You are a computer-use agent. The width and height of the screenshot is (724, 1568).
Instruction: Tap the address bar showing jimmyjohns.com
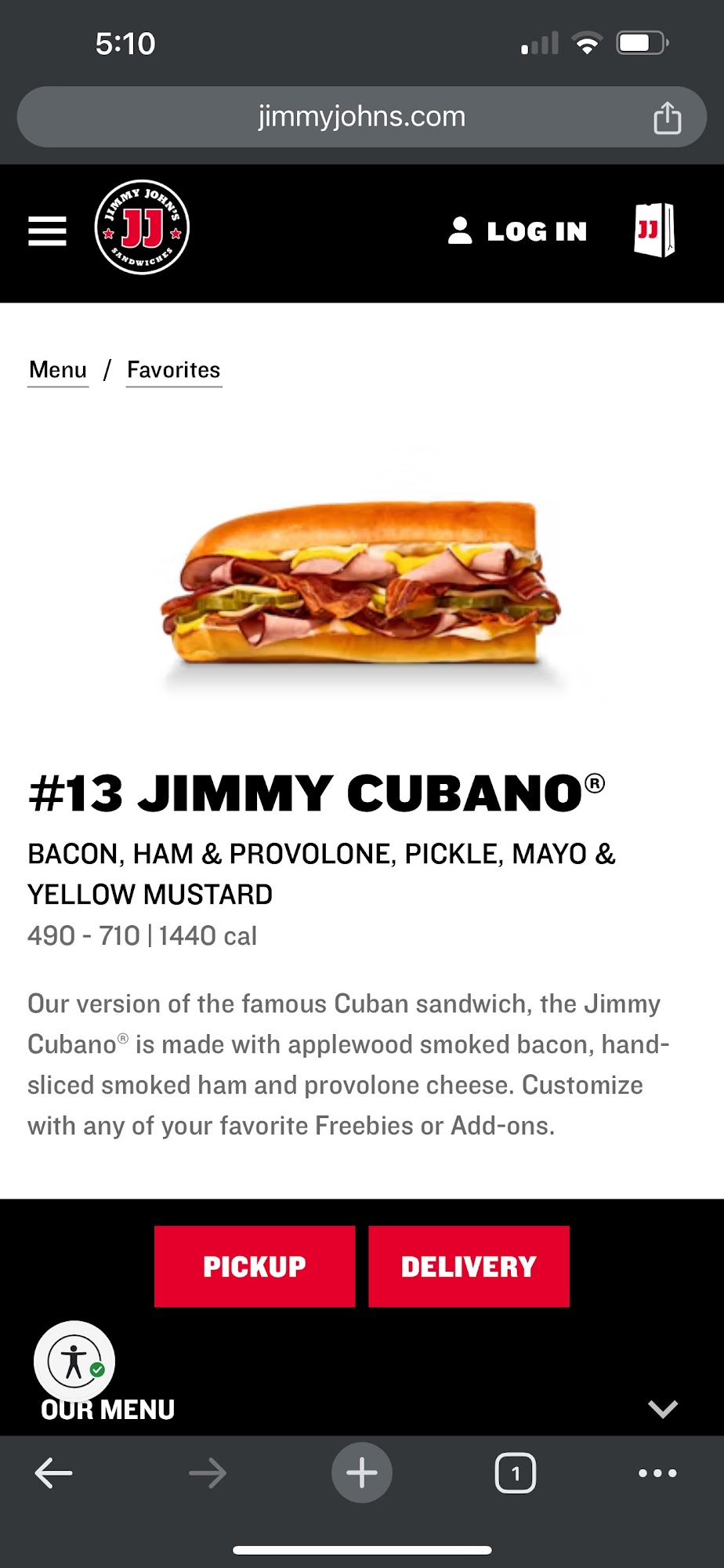[360, 116]
